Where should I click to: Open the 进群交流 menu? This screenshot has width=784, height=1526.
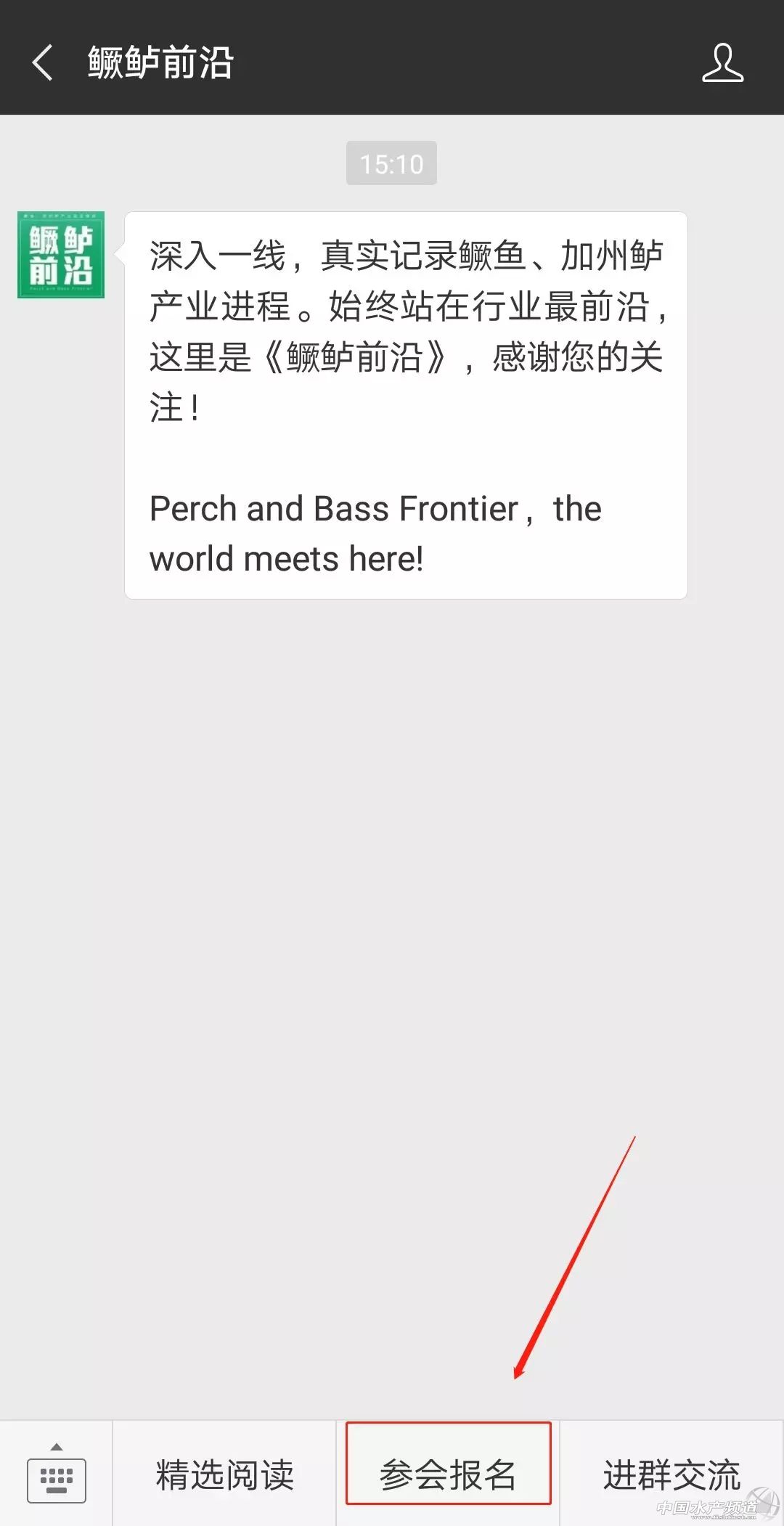[671, 1475]
